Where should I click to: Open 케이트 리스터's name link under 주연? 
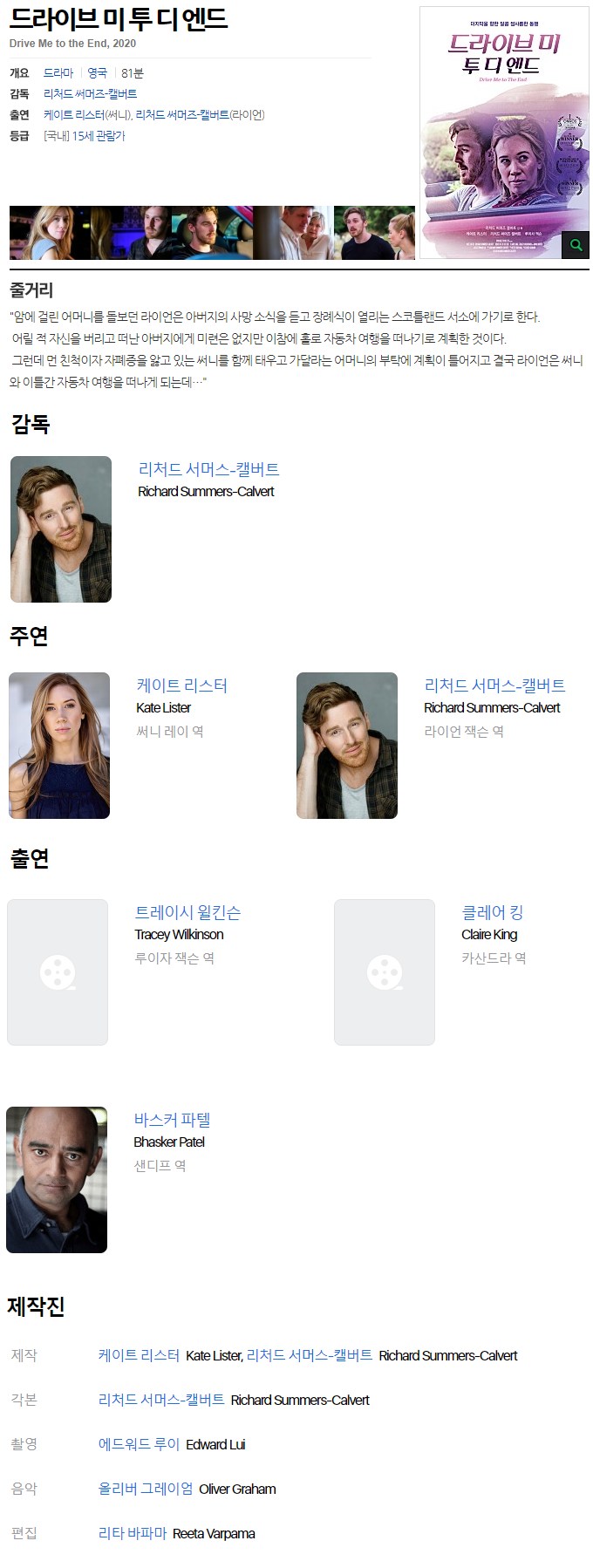coord(181,685)
